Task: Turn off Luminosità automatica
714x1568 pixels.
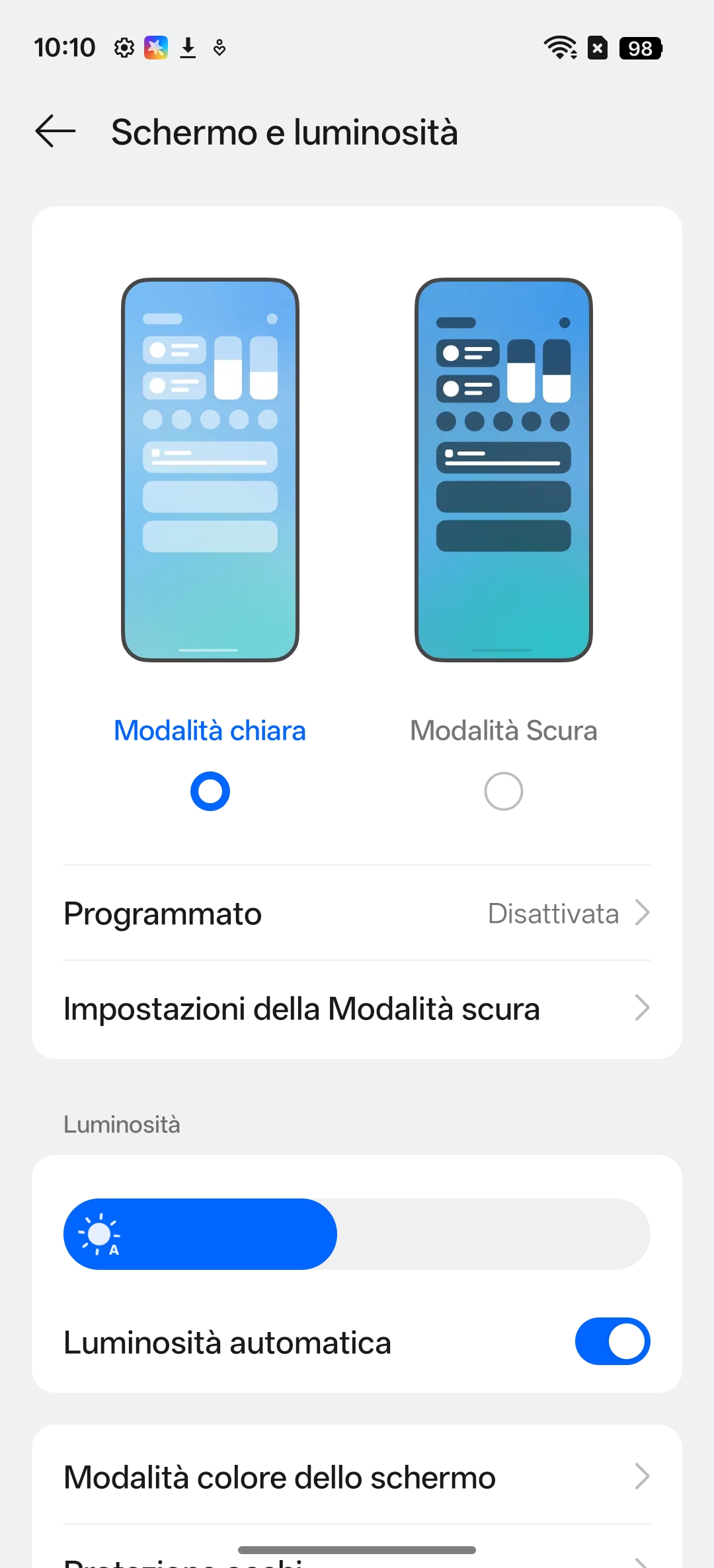Action: pyautogui.click(x=612, y=1342)
